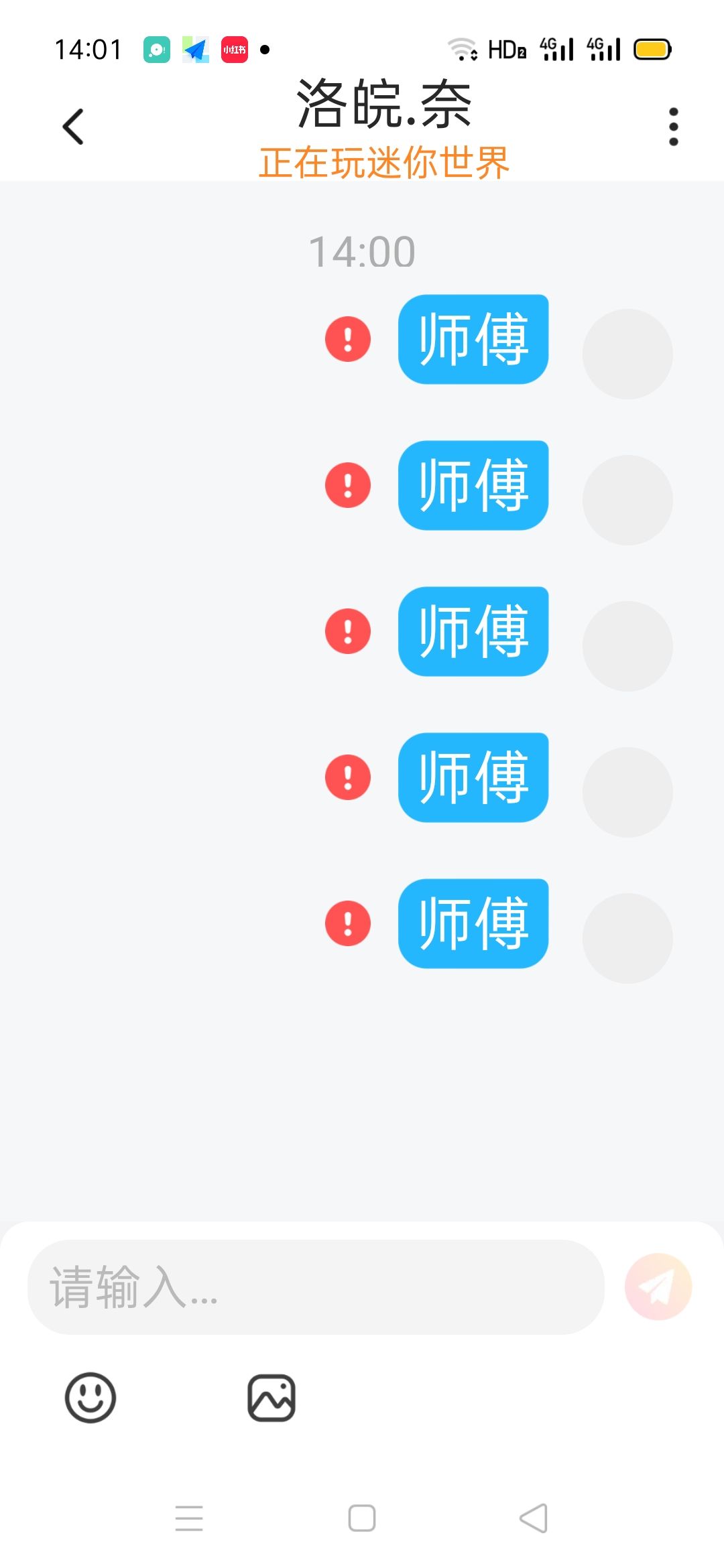Open system recent apps

coord(189,1518)
